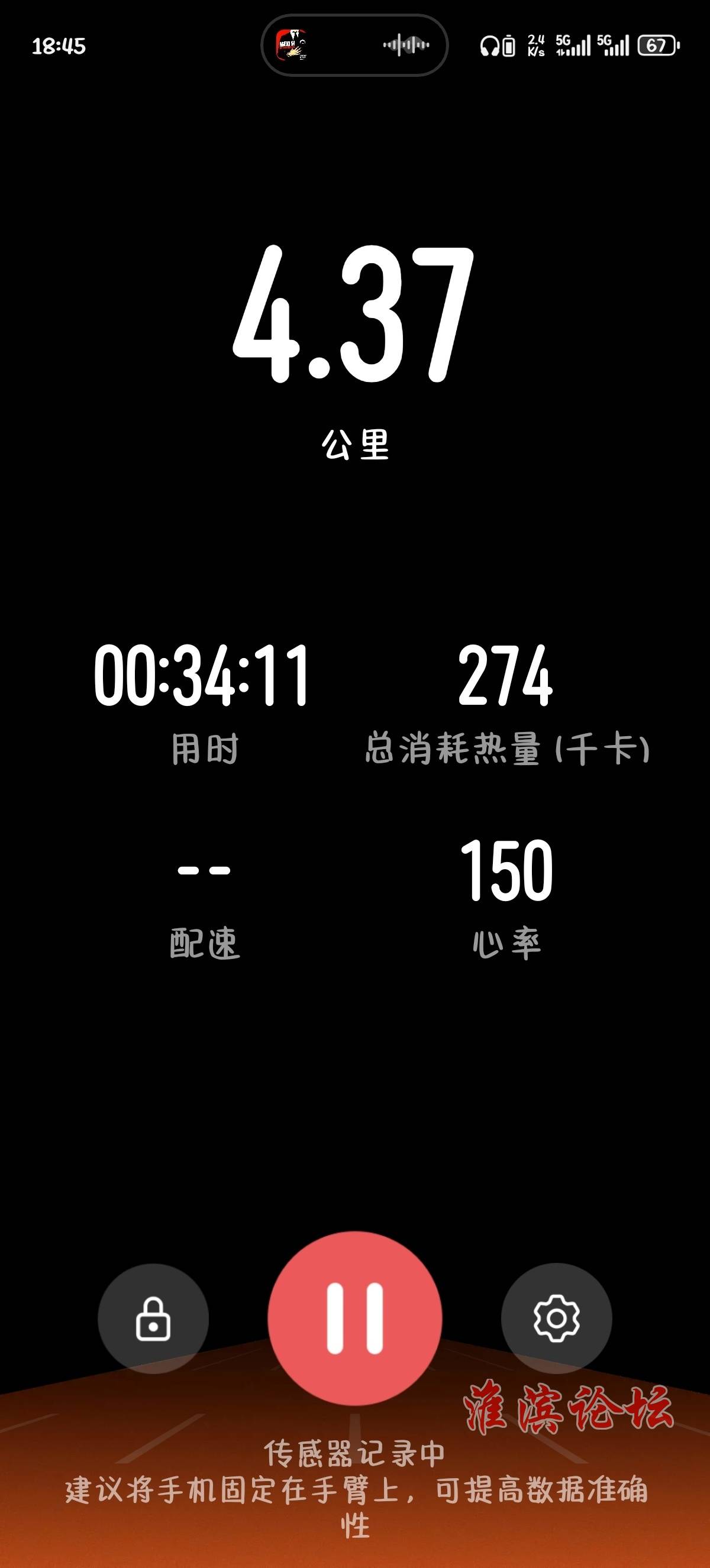Lock the workout screen
Screen dimensions: 710x1568
(x=153, y=1318)
